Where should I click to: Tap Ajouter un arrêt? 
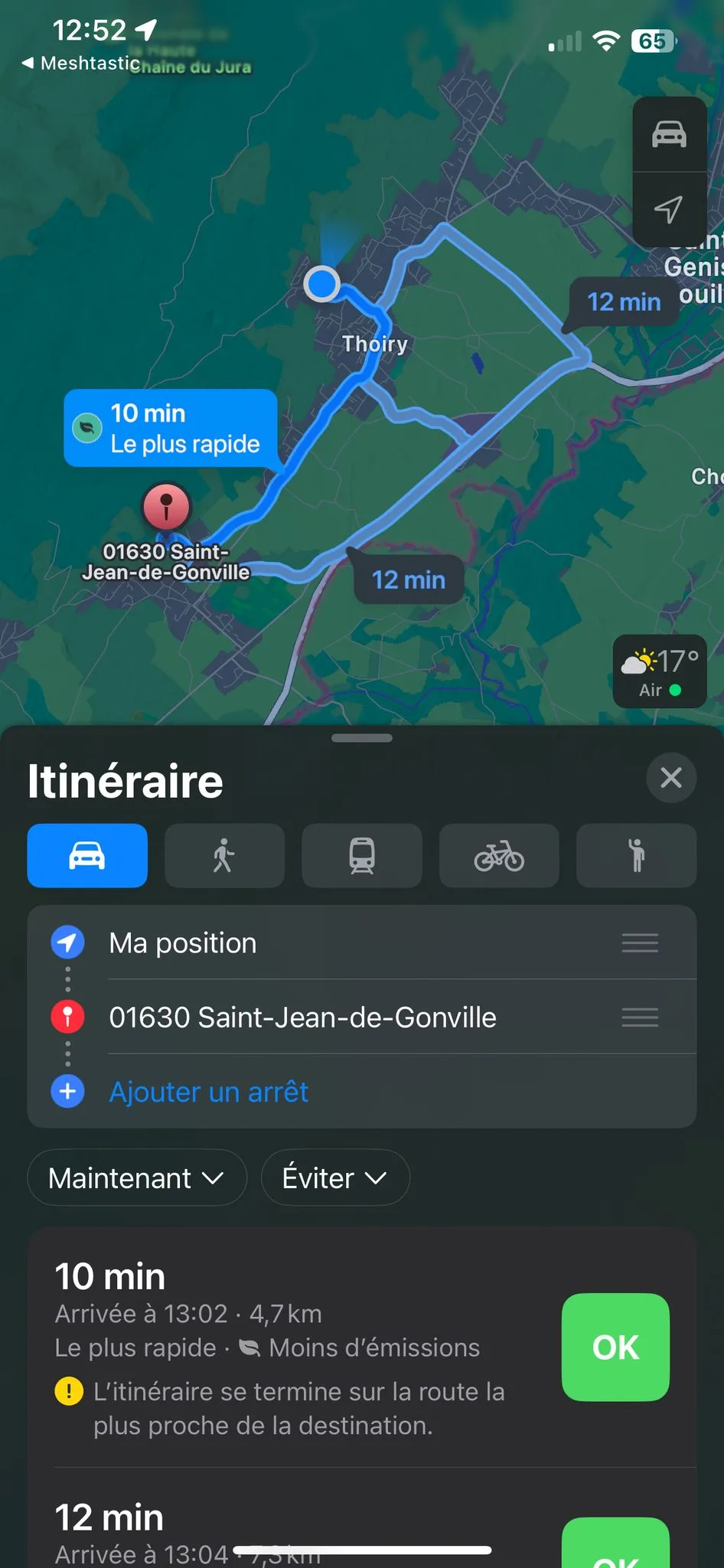coord(208,1092)
